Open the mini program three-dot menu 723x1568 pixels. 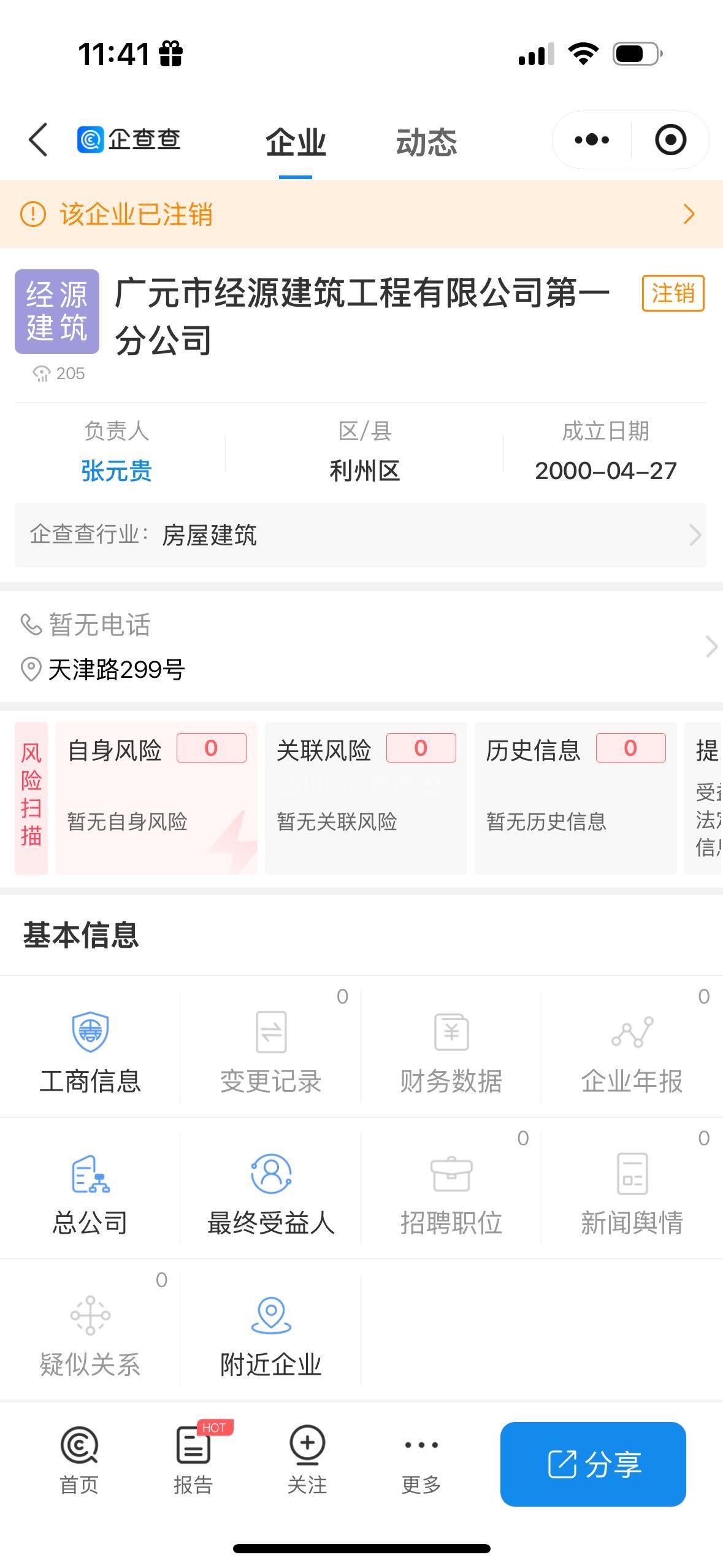tap(591, 140)
